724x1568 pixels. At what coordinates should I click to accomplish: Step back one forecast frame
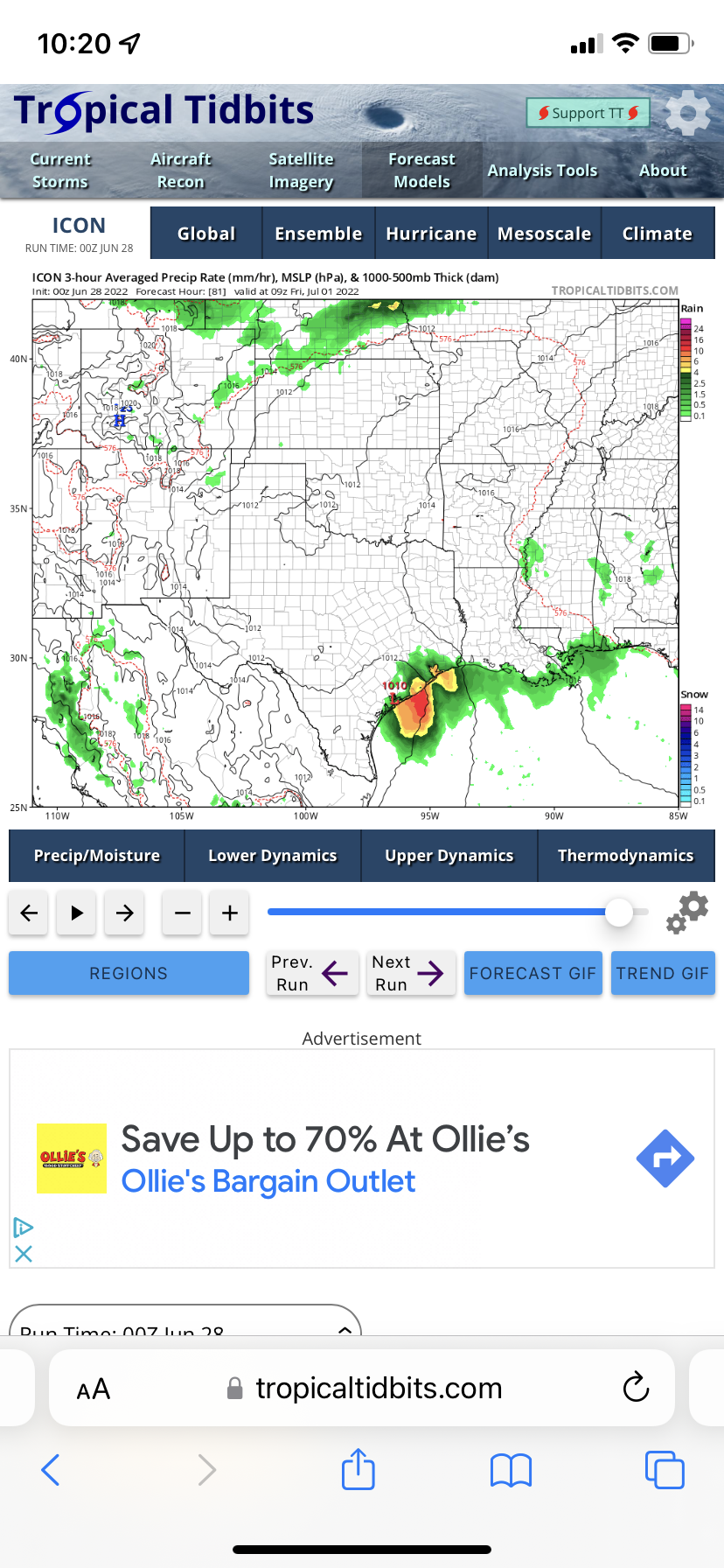(x=29, y=913)
